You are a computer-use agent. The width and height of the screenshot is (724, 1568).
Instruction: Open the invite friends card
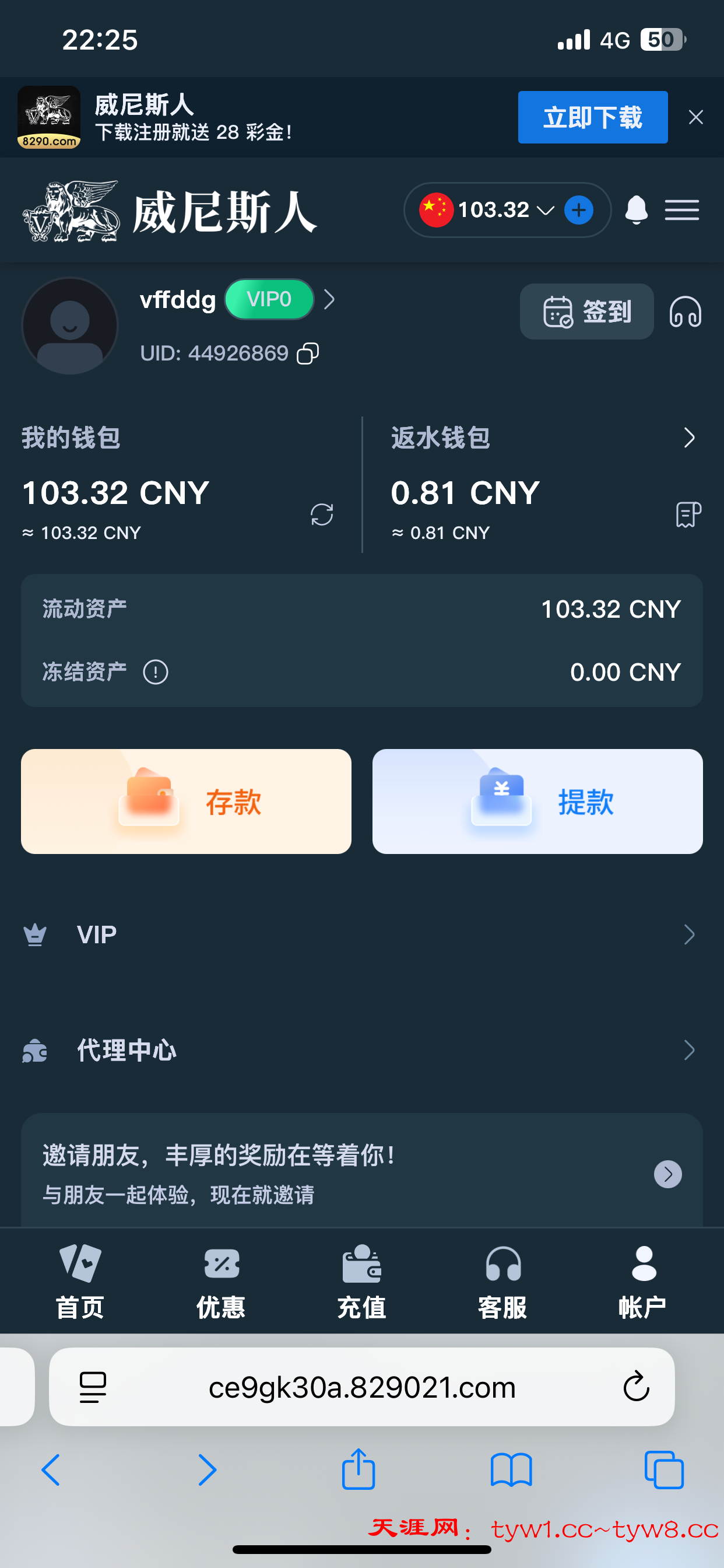667,1174
